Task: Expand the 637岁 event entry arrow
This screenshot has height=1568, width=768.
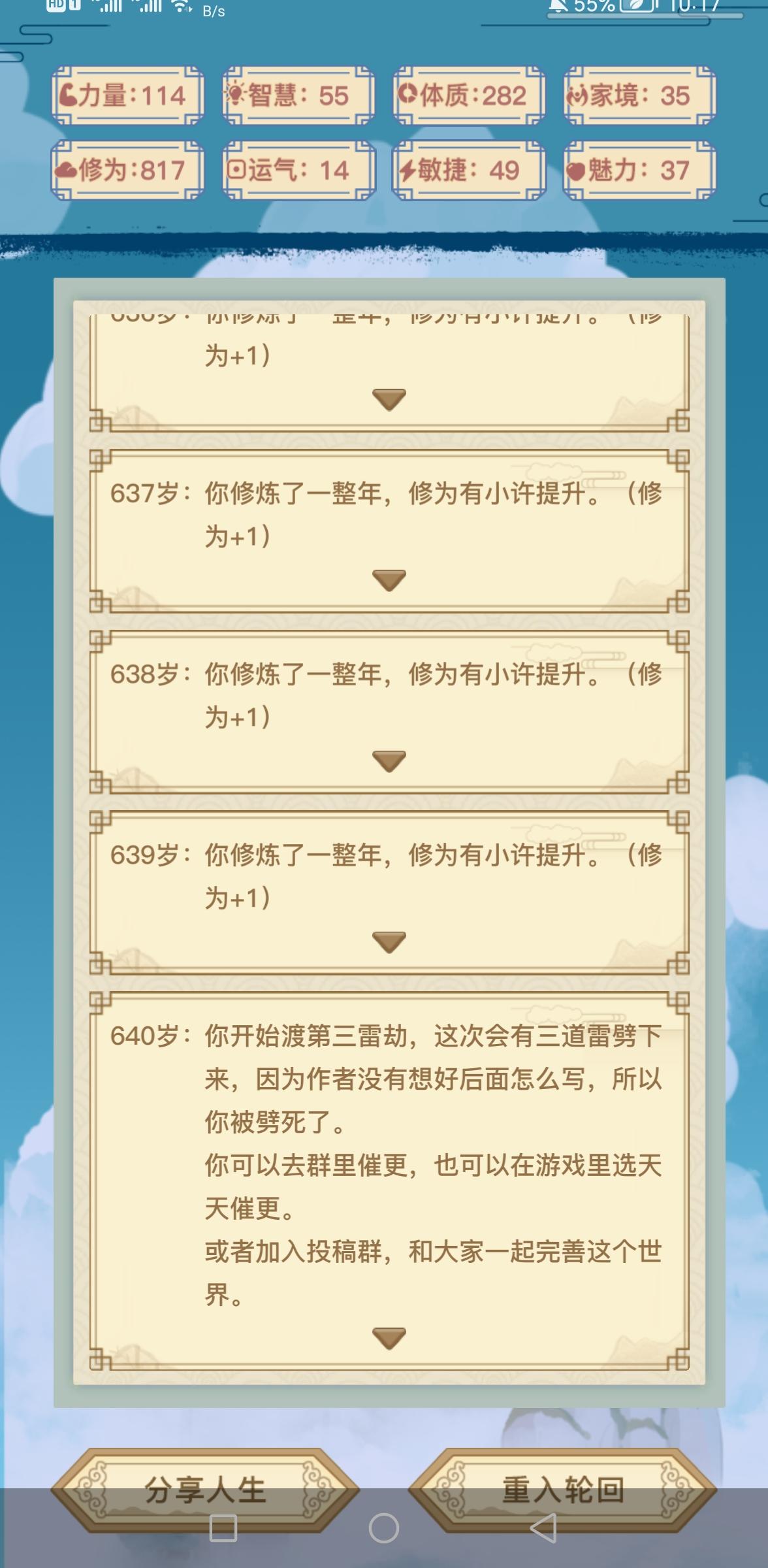Action: (x=390, y=578)
